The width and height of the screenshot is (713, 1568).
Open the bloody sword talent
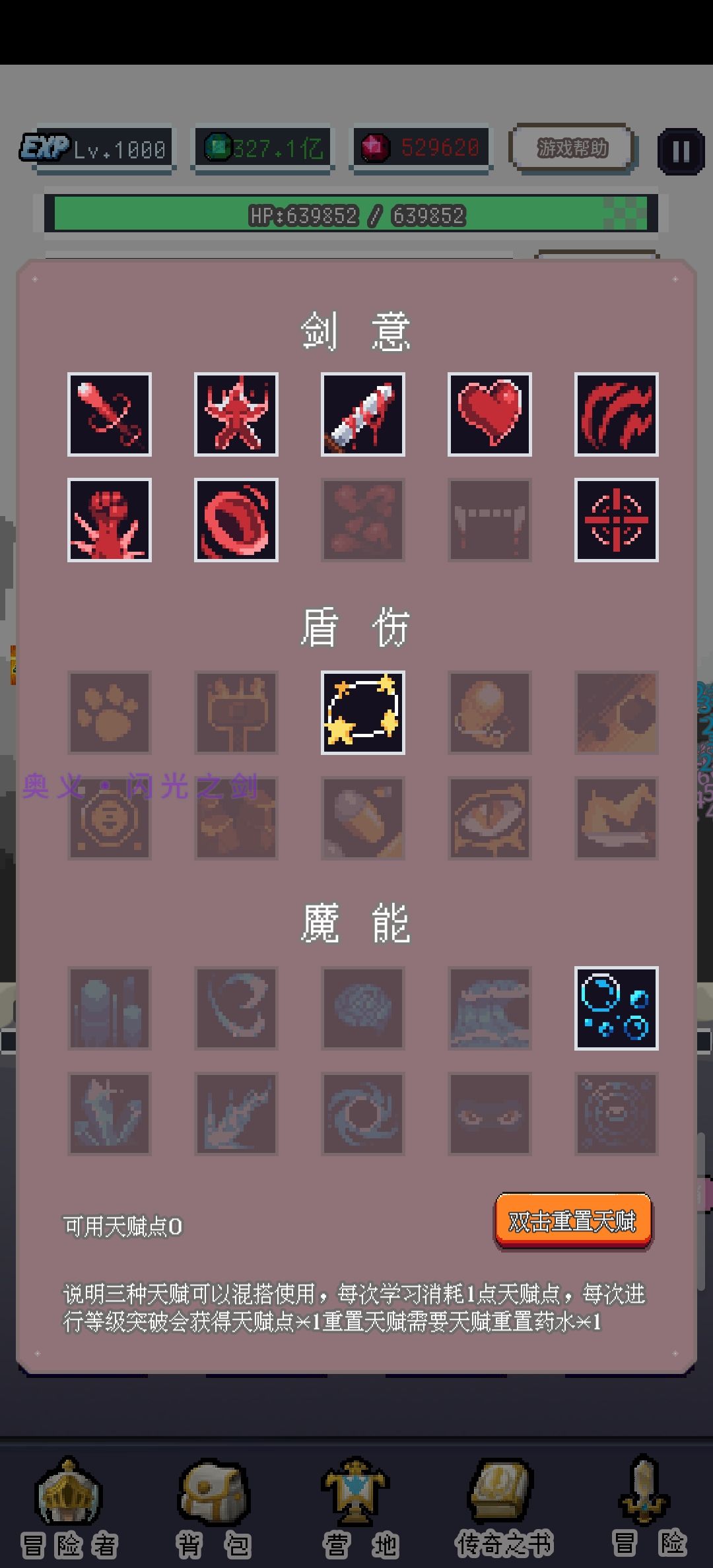point(363,415)
